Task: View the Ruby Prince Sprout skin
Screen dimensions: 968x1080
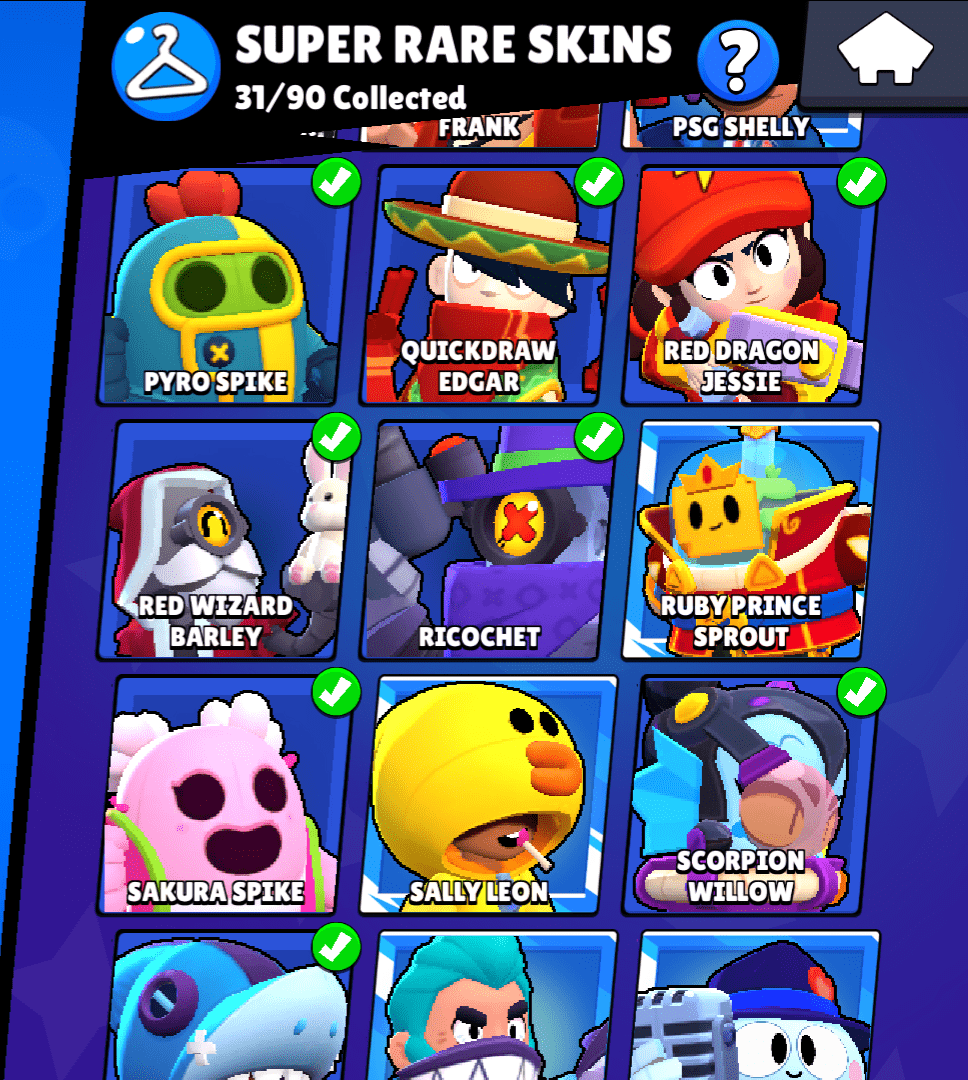Action: click(752, 542)
